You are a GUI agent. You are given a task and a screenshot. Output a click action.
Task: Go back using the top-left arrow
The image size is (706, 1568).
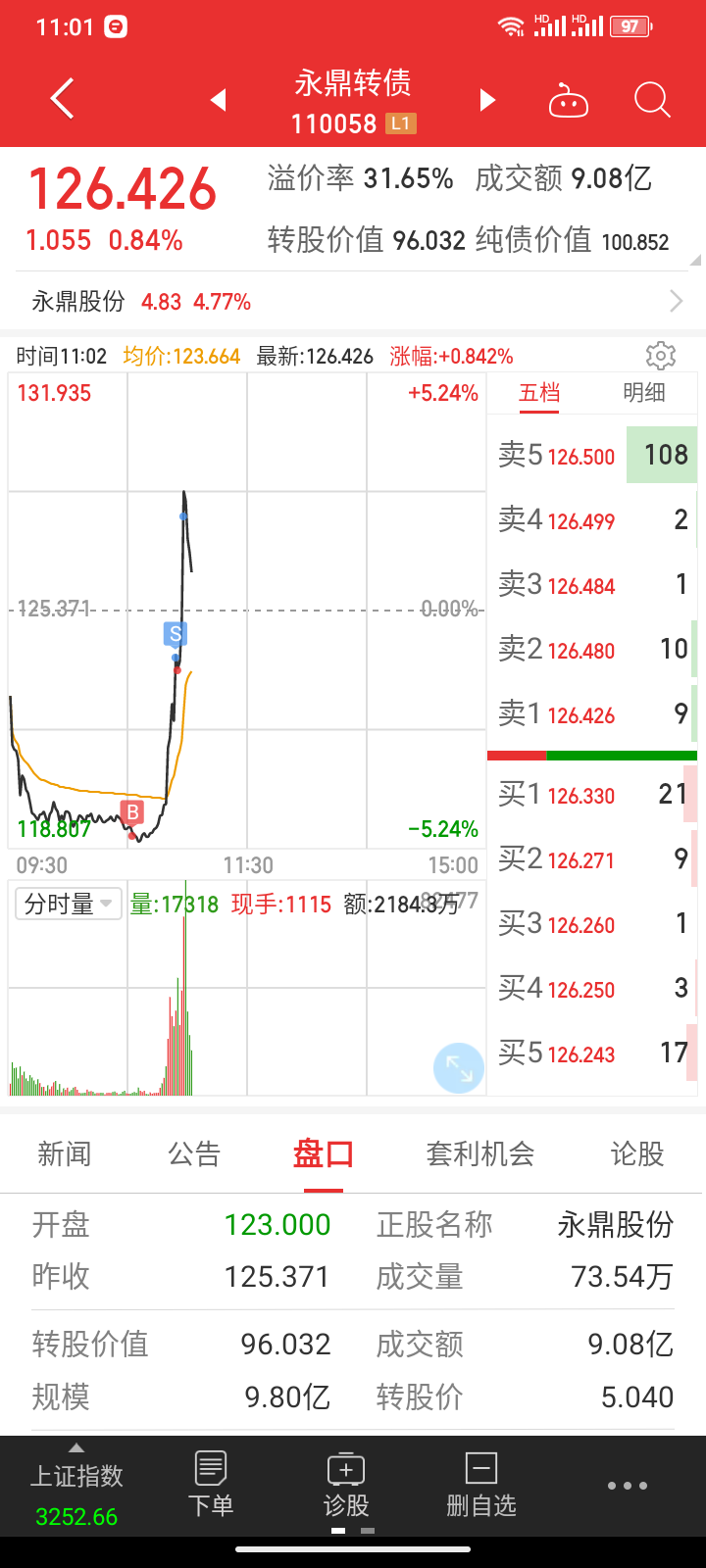pos(63,99)
